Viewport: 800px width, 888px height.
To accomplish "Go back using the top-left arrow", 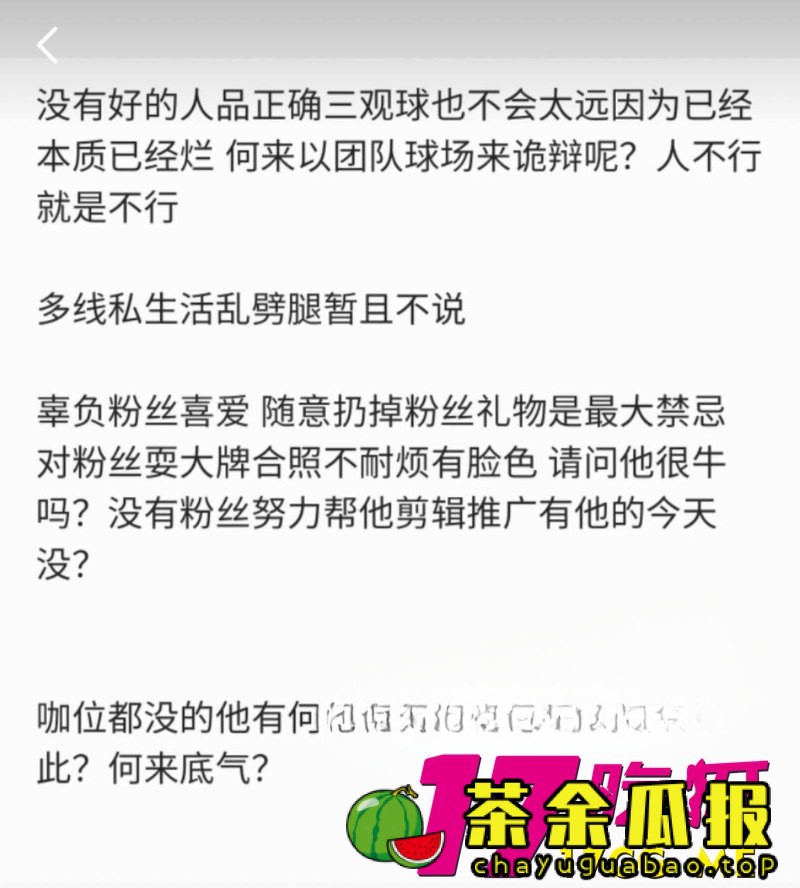I will pyautogui.click(x=47, y=45).
